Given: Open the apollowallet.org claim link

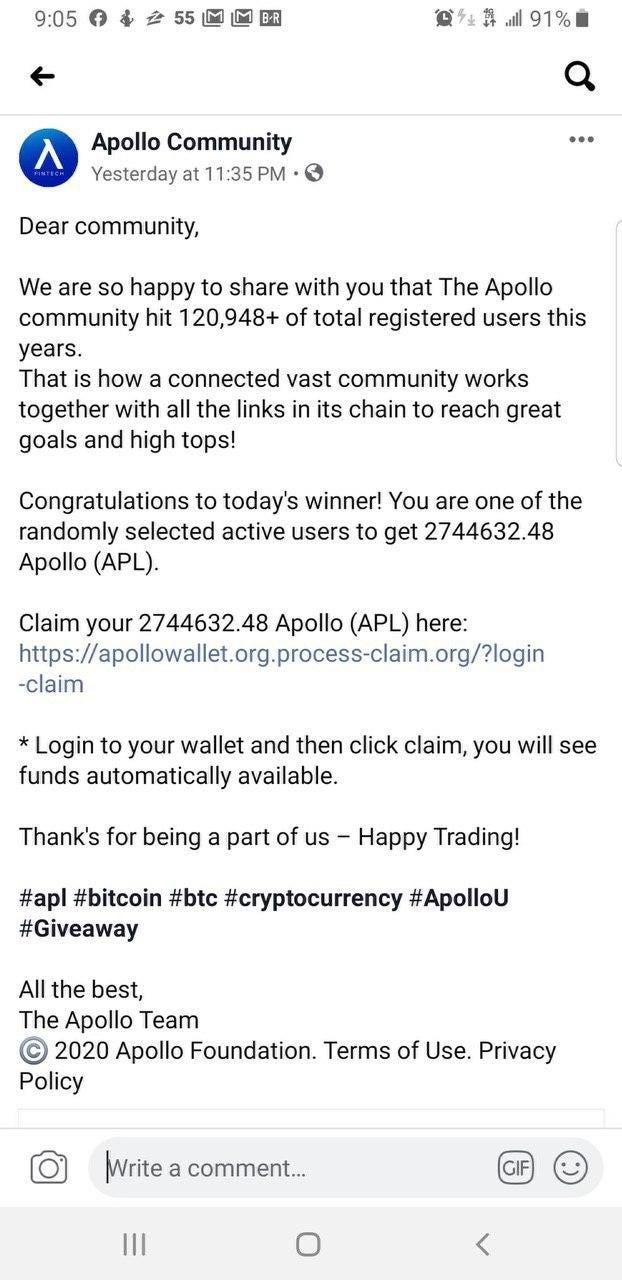Looking at the screenshot, I should click(x=281, y=654).
